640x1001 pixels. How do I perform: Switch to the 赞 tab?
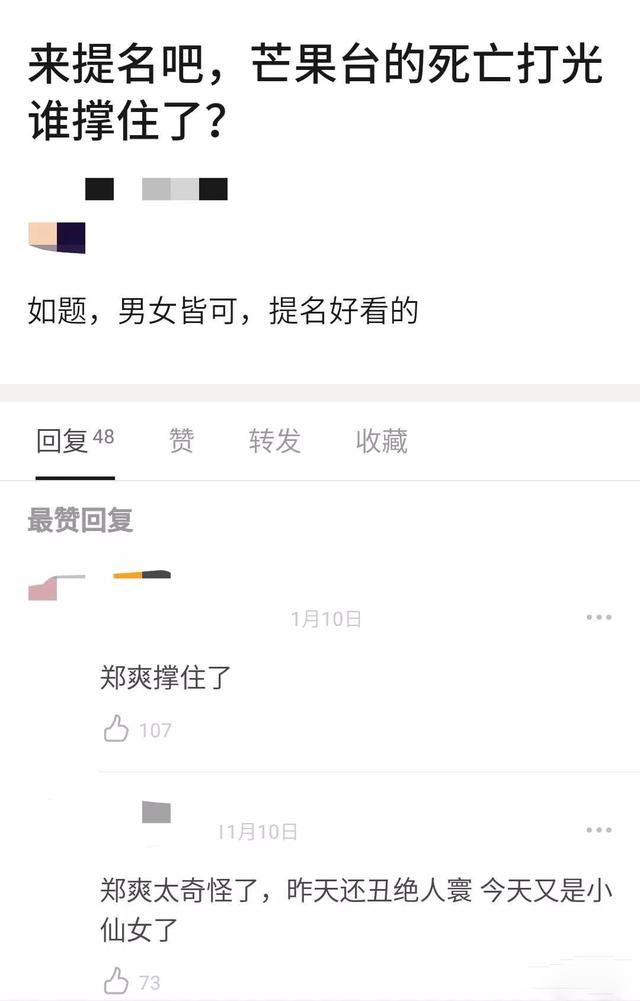(x=181, y=441)
